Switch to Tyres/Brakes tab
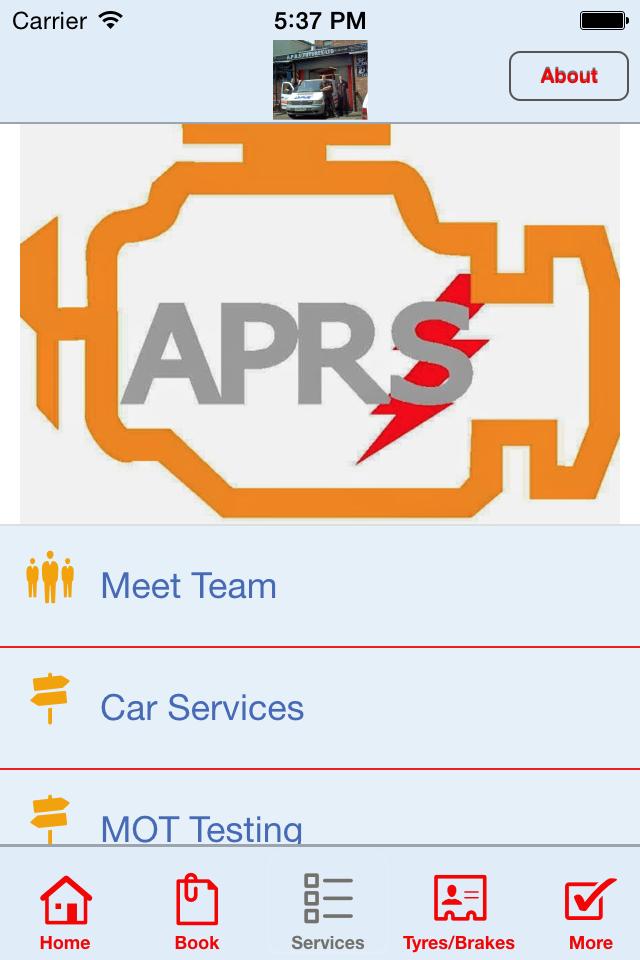The width and height of the screenshot is (640, 960). 459,910
